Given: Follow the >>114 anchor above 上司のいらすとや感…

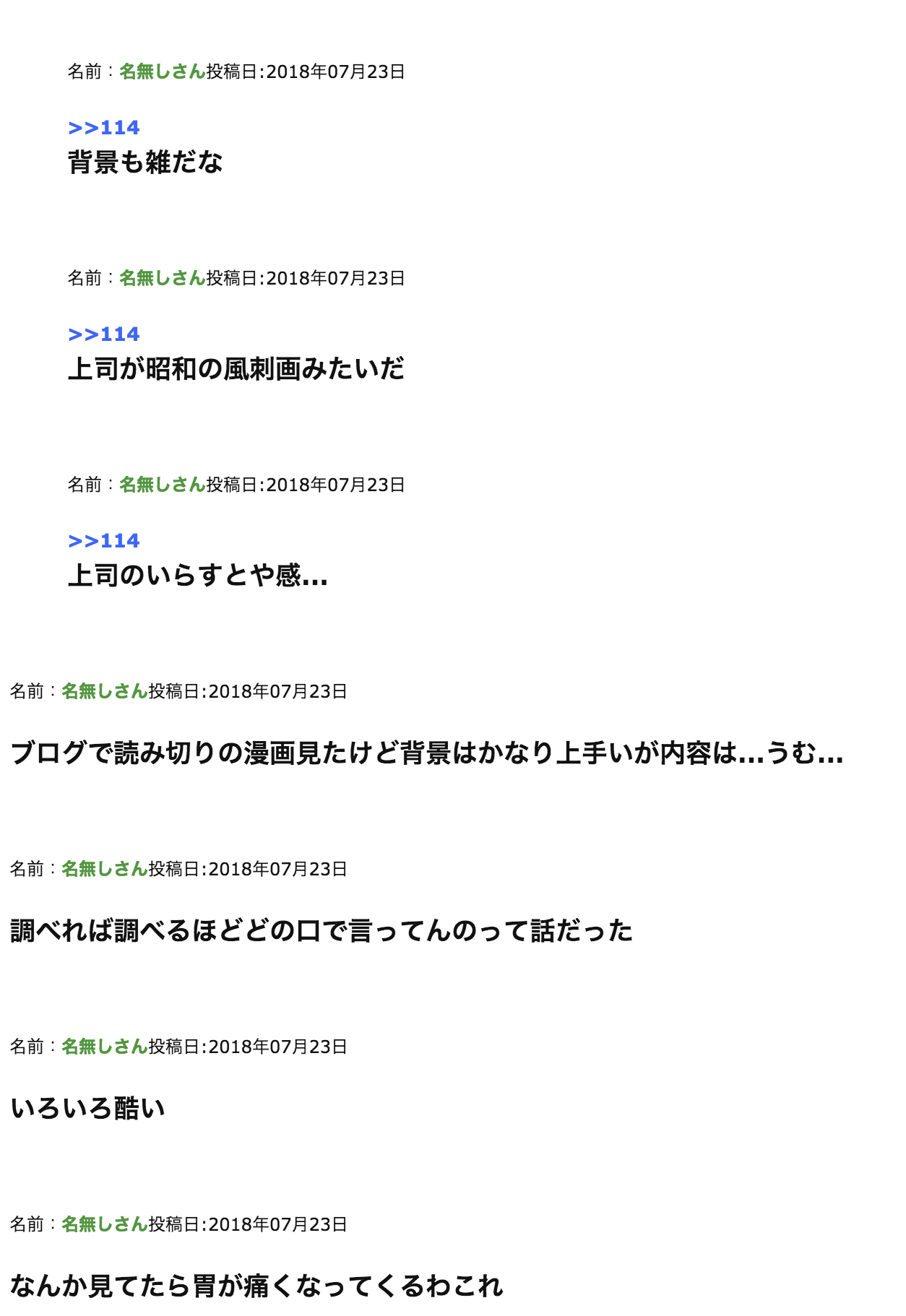Looking at the screenshot, I should point(104,541).
